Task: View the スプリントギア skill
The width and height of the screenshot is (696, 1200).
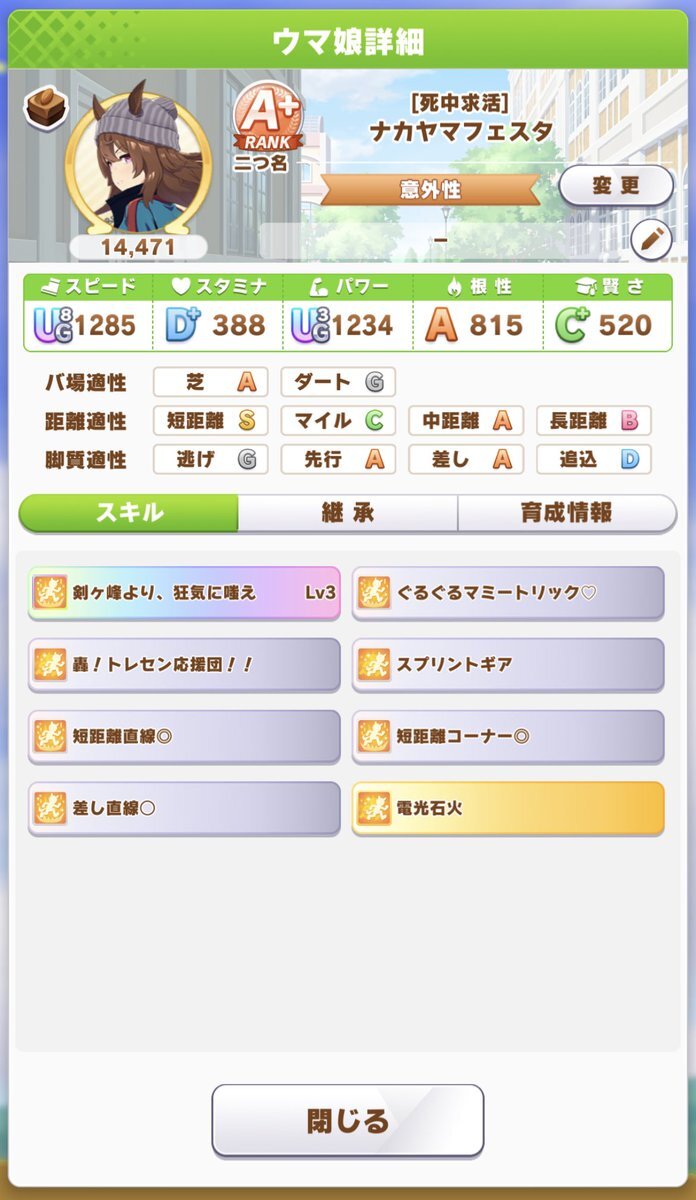Action: tap(508, 665)
